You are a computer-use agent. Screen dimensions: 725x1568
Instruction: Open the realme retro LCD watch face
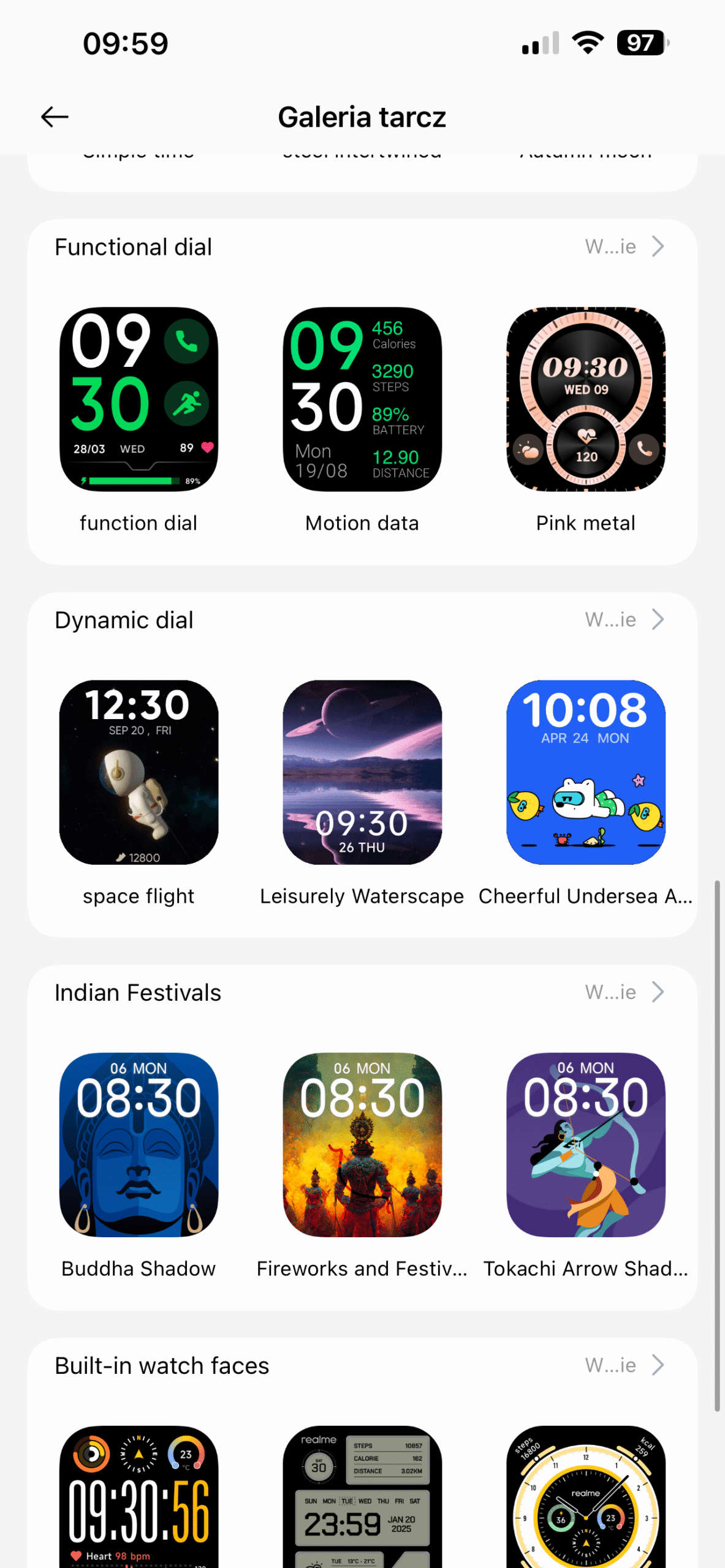pos(362,1498)
